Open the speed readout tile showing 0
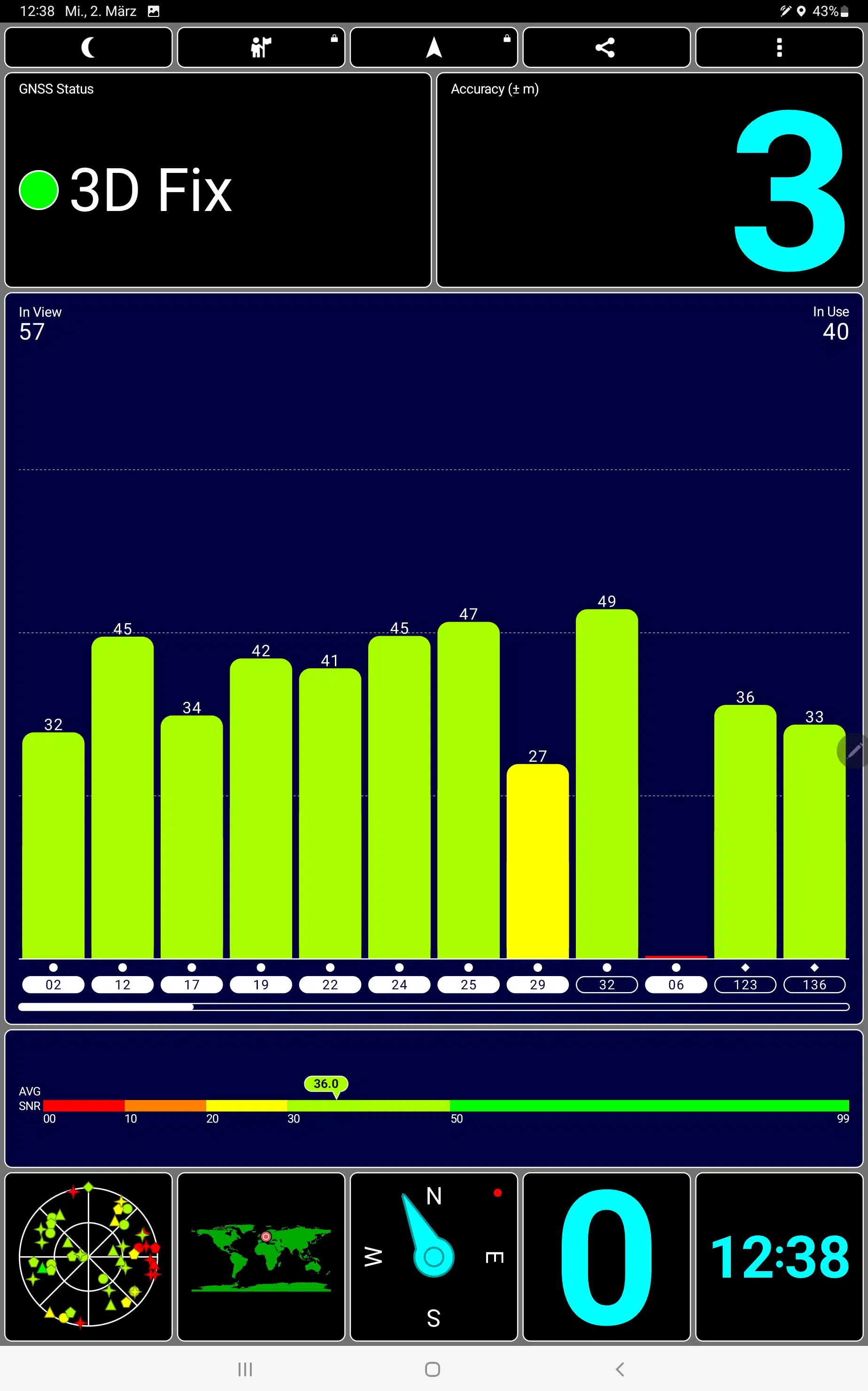868x1391 pixels. point(606,1257)
